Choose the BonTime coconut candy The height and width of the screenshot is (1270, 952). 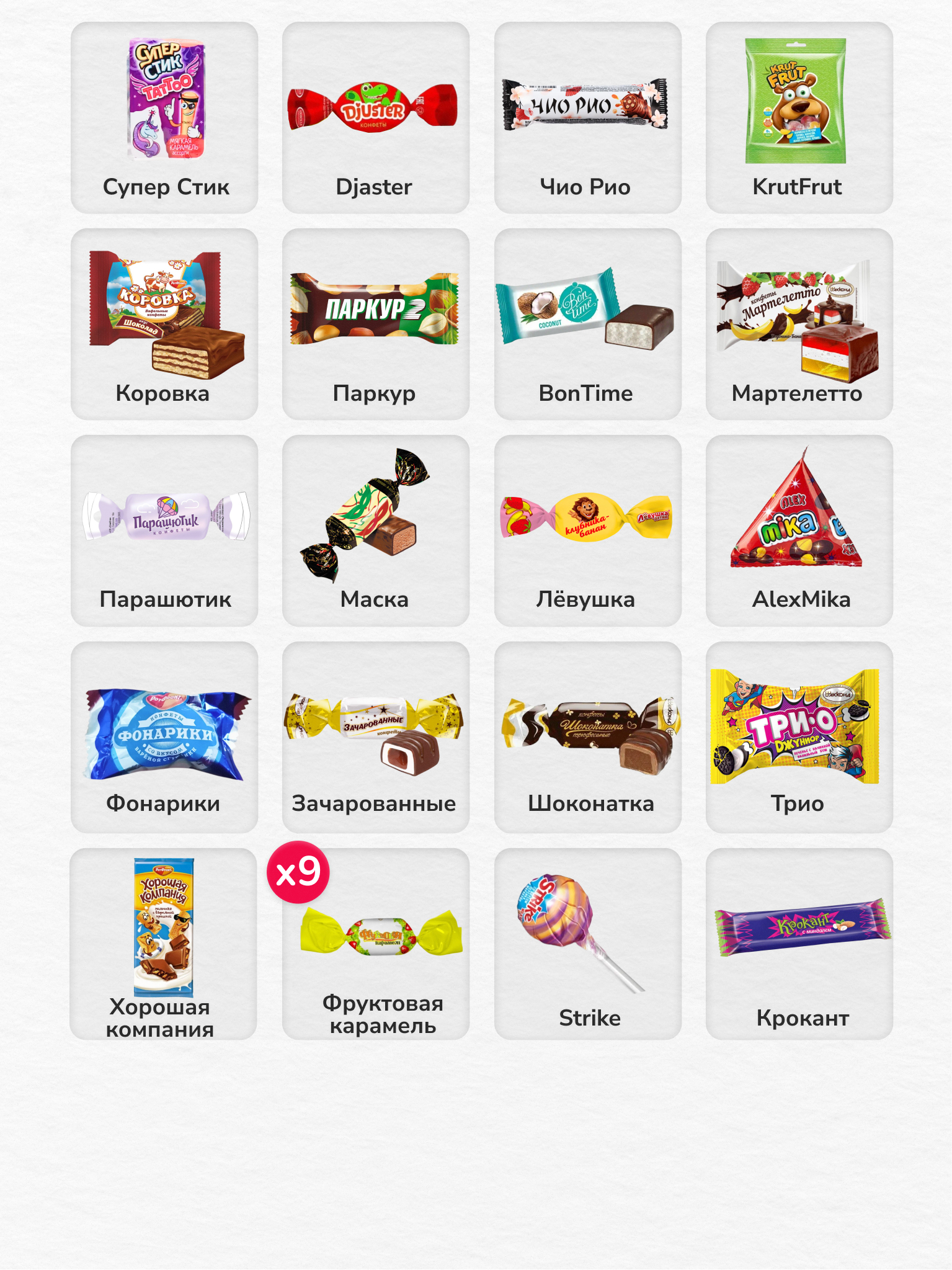pyautogui.click(x=588, y=324)
